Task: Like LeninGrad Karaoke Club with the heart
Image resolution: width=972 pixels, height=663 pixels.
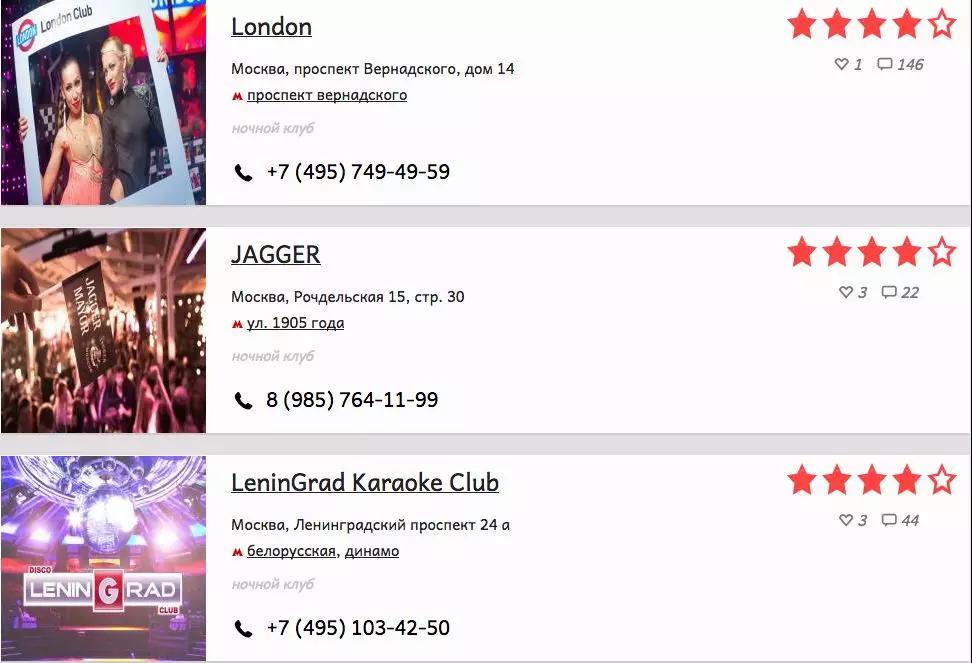Action: point(845,520)
